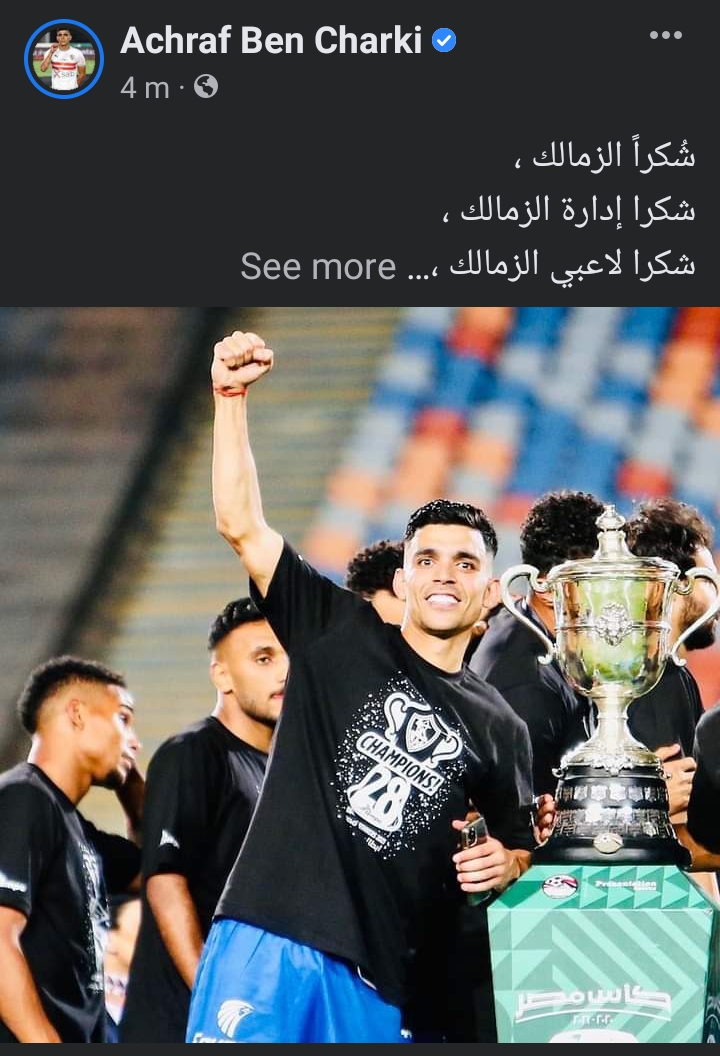Open the post's three-dot overflow menu
The image size is (720, 1056).
(665, 36)
